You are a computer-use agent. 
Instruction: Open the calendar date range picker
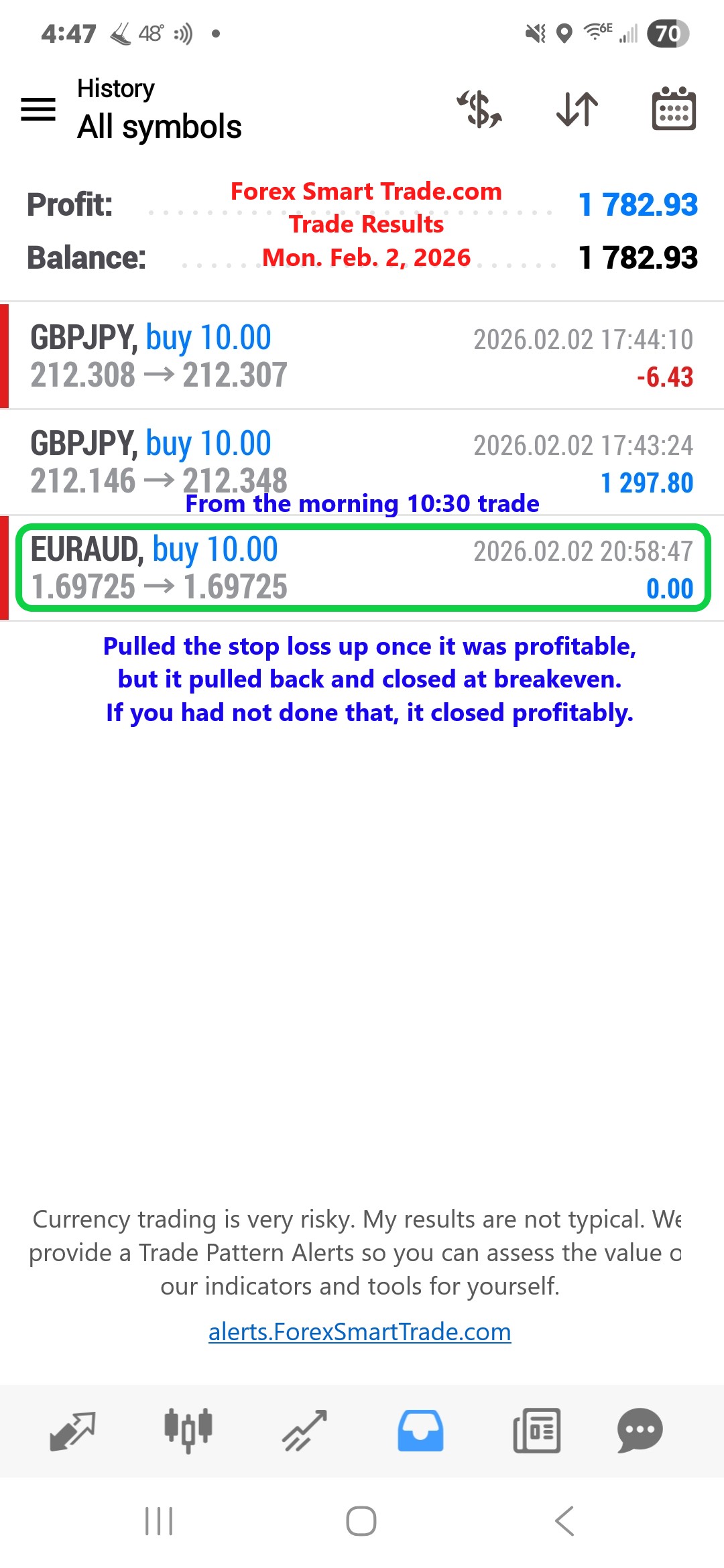674,109
